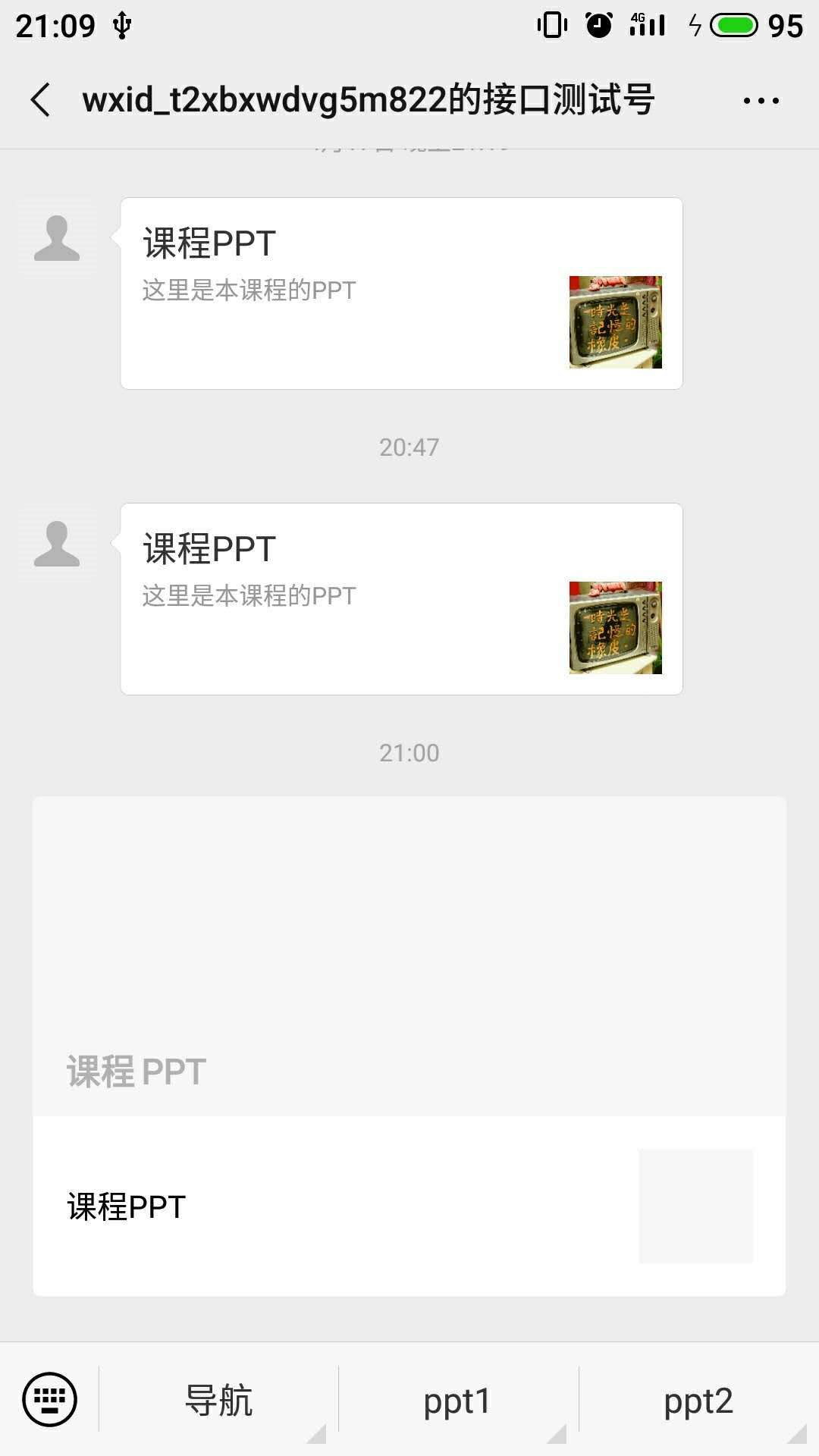Go back using the top-left arrow
Viewport: 819px width, 1456px height.
tap(41, 100)
